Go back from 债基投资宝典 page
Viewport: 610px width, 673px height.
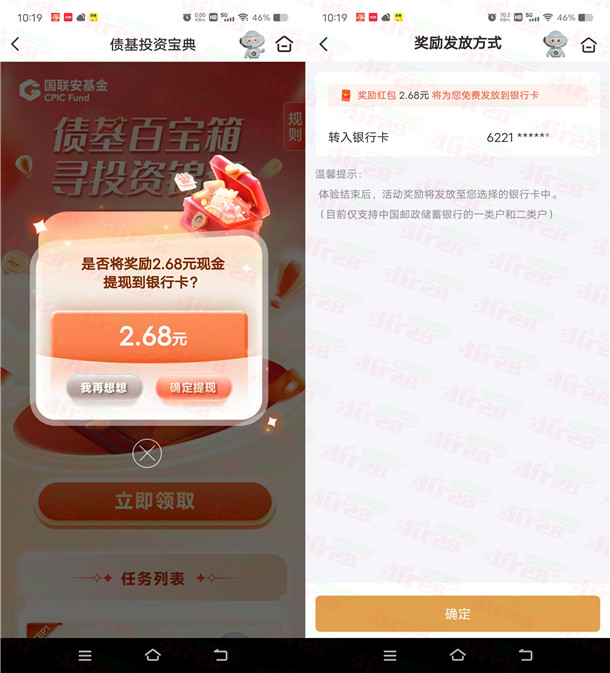[15, 44]
